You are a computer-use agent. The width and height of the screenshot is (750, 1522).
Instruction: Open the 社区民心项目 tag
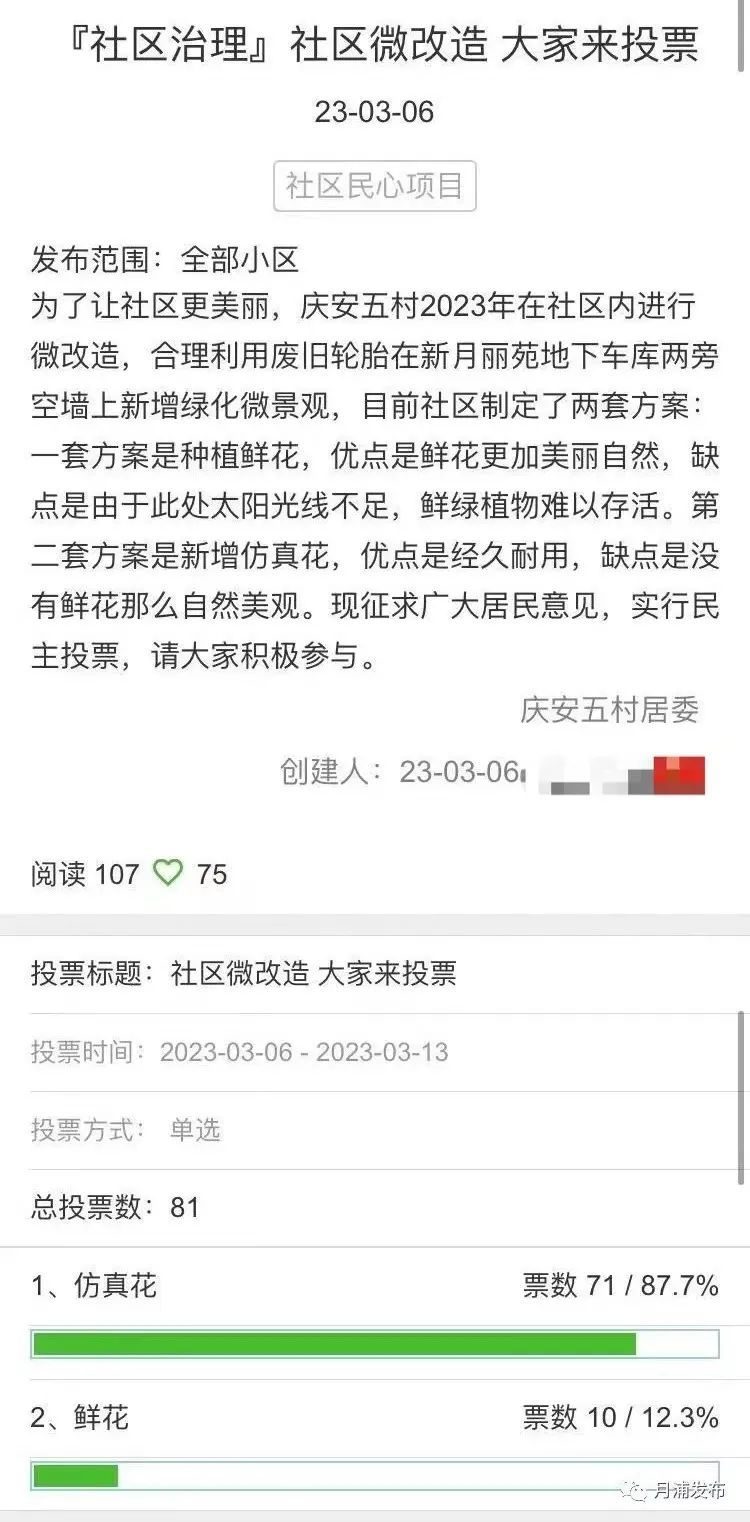pos(375,186)
